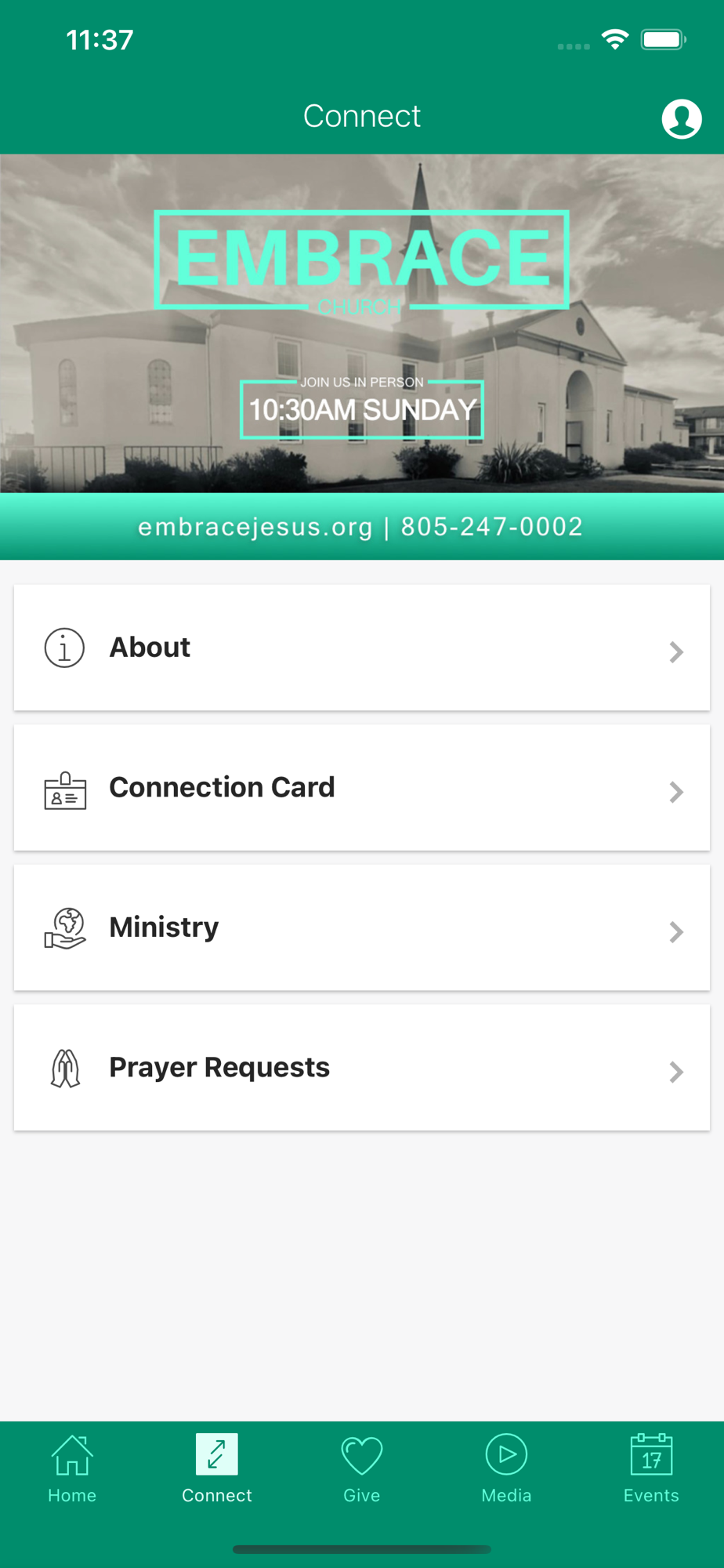
Task: Open the profile icon in header
Action: [681, 119]
